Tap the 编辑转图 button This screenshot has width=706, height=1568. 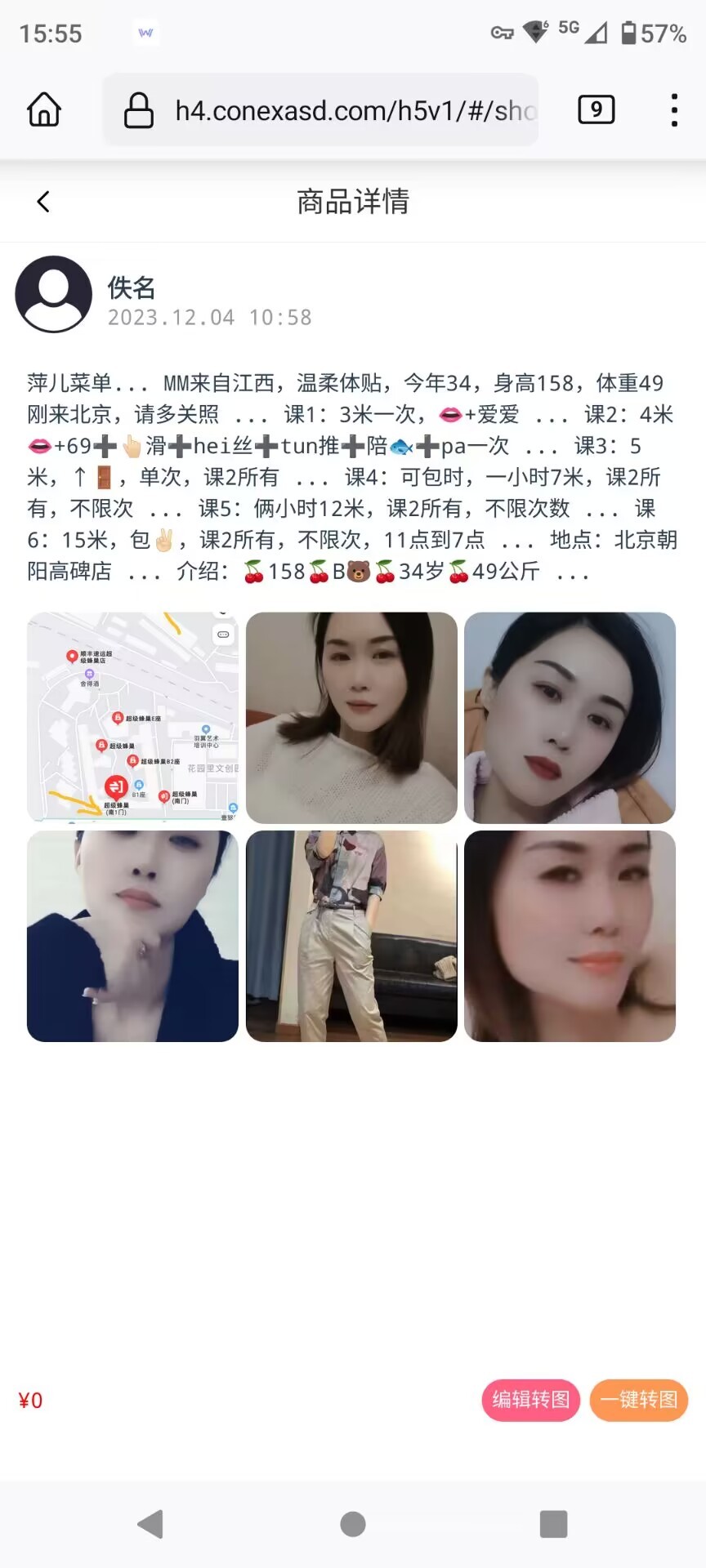pos(531,1400)
